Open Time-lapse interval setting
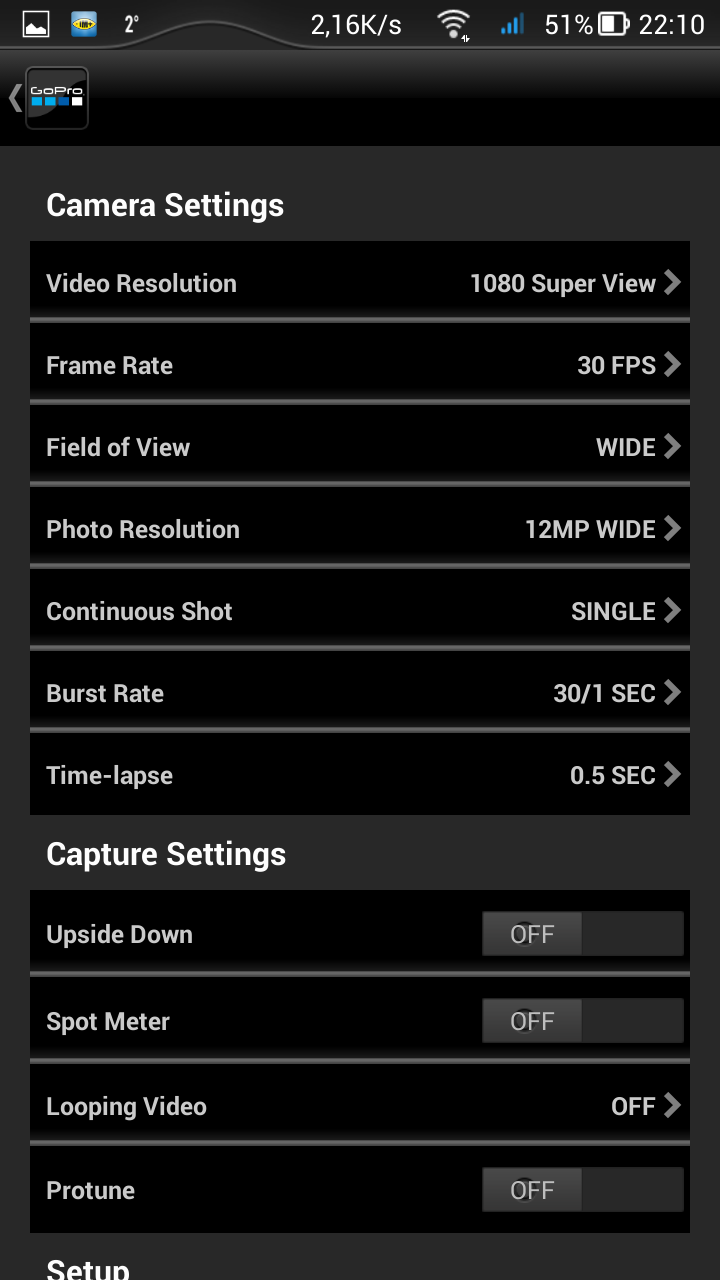720x1280 pixels. tap(360, 775)
